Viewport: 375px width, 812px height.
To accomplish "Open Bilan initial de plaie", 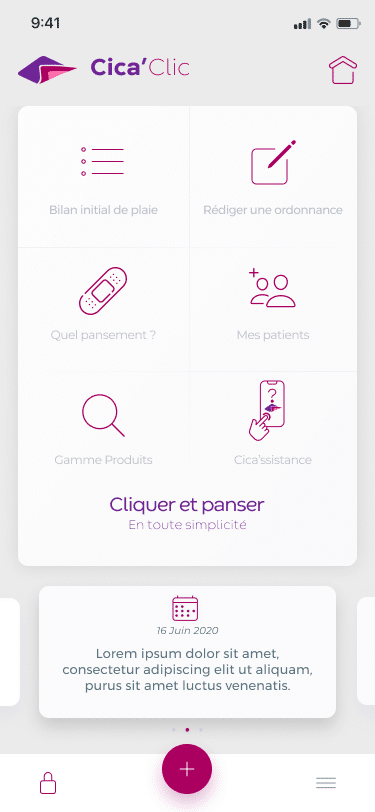I will [x=104, y=177].
